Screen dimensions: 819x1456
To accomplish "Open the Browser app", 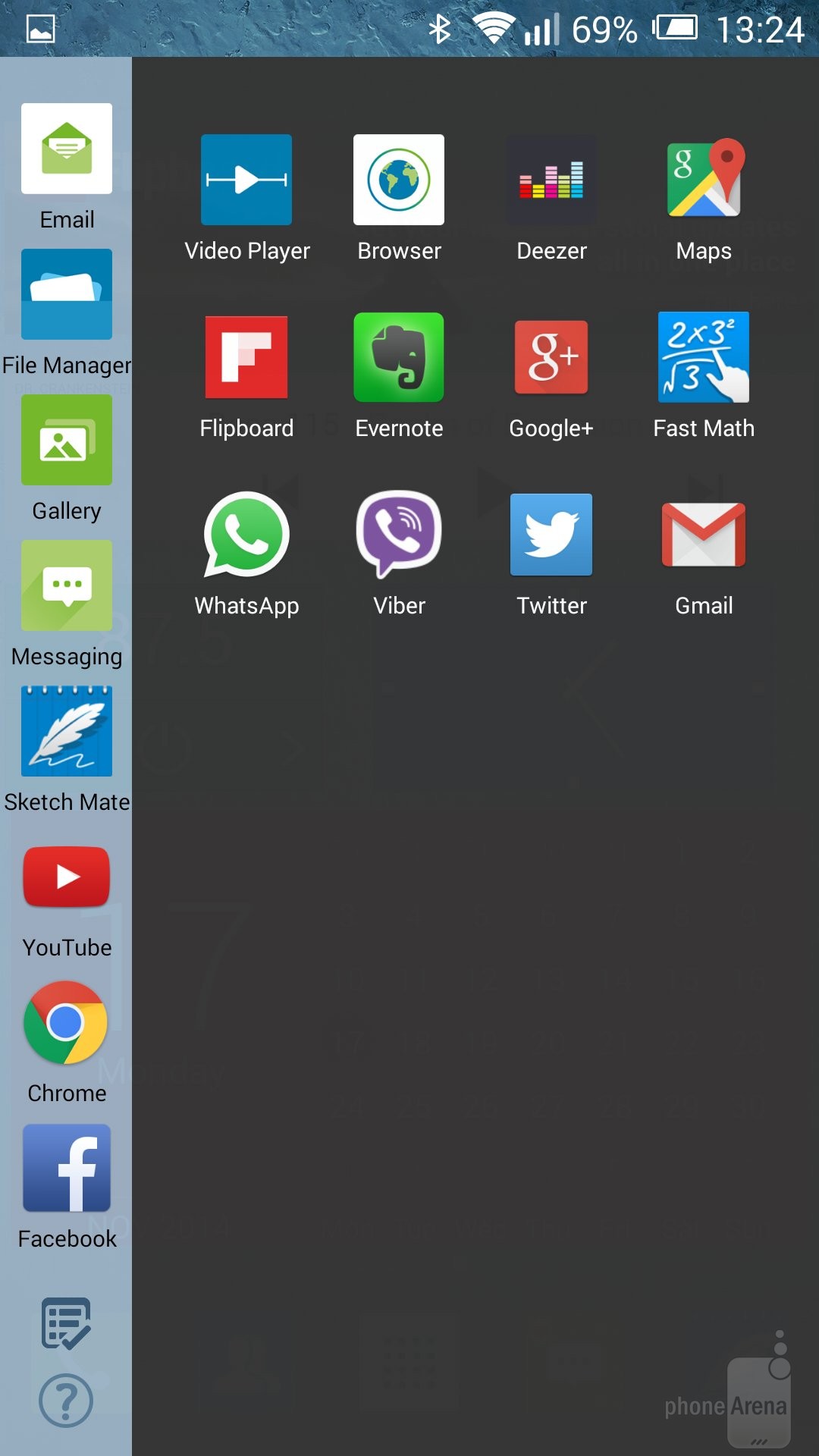I will tap(399, 180).
